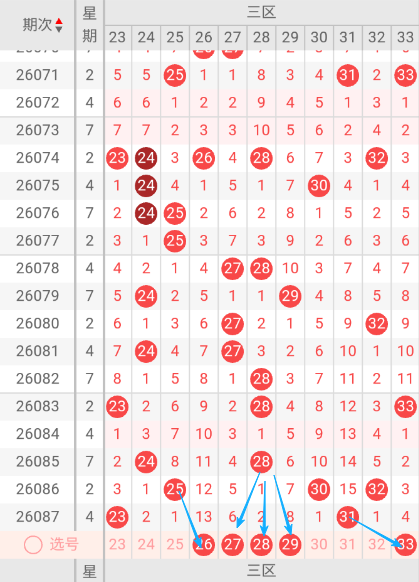Tap the 选号 circle in the bottom row

[x=33, y=545]
